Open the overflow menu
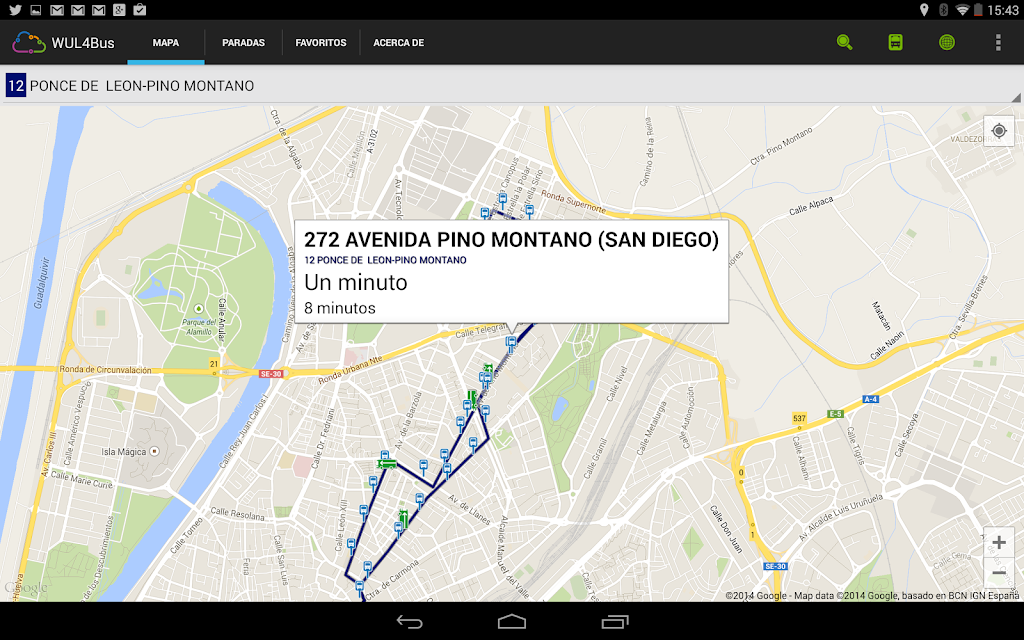Screen dimensions: 1024x640 point(997,42)
